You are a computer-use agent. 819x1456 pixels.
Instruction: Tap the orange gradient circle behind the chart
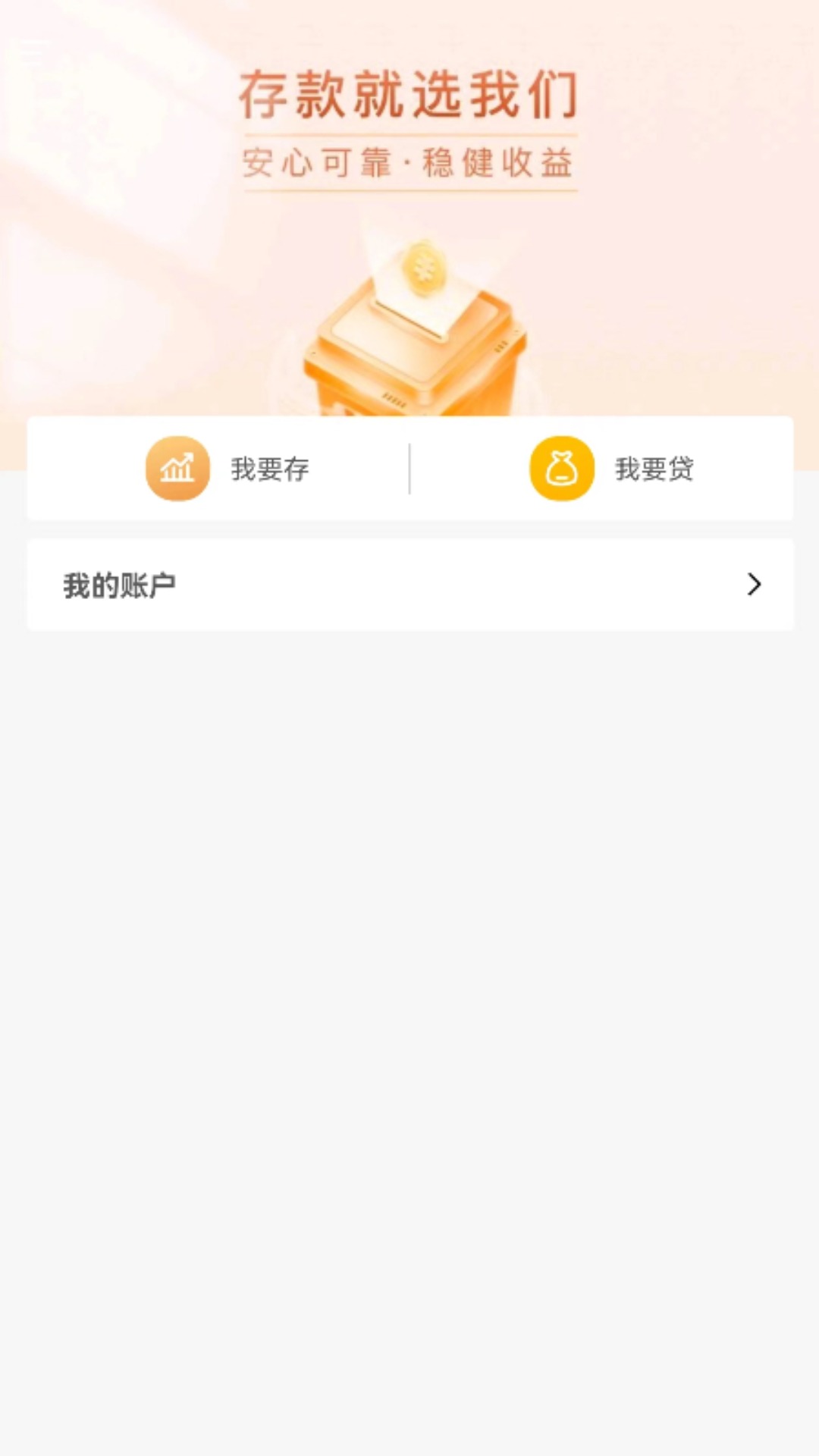(x=177, y=469)
